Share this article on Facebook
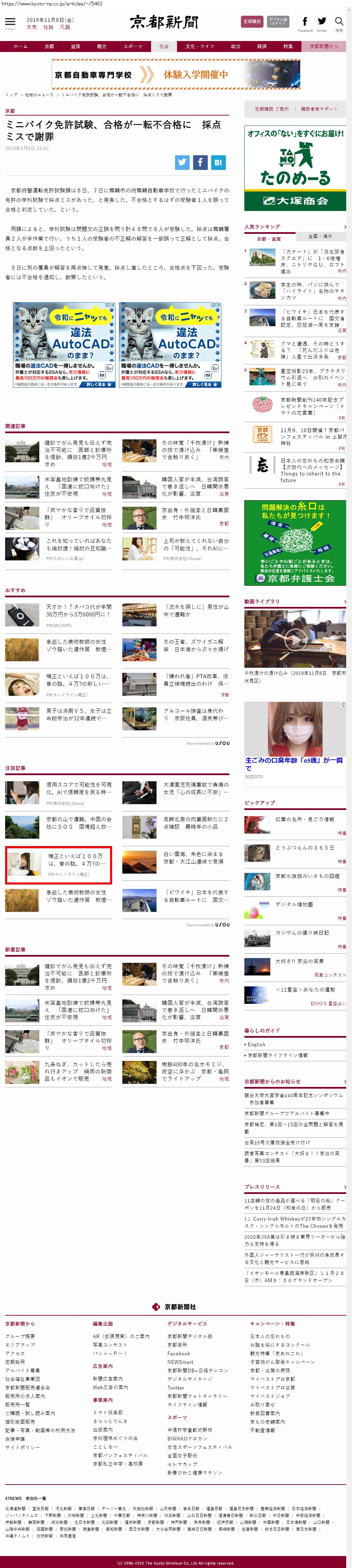This screenshot has width=352, height=1568. (200, 162)
